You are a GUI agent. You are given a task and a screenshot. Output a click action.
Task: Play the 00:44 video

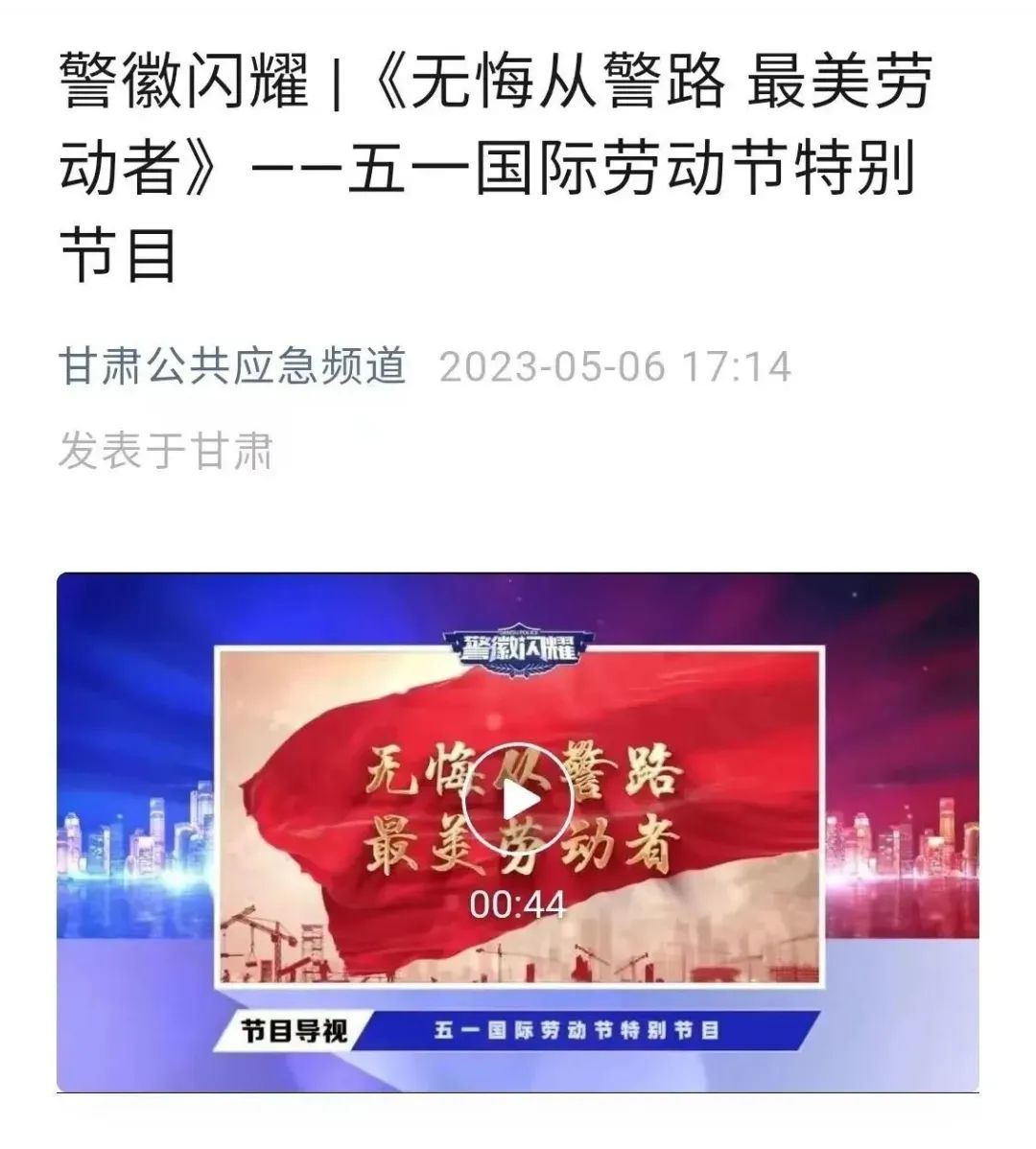[517, 799]
